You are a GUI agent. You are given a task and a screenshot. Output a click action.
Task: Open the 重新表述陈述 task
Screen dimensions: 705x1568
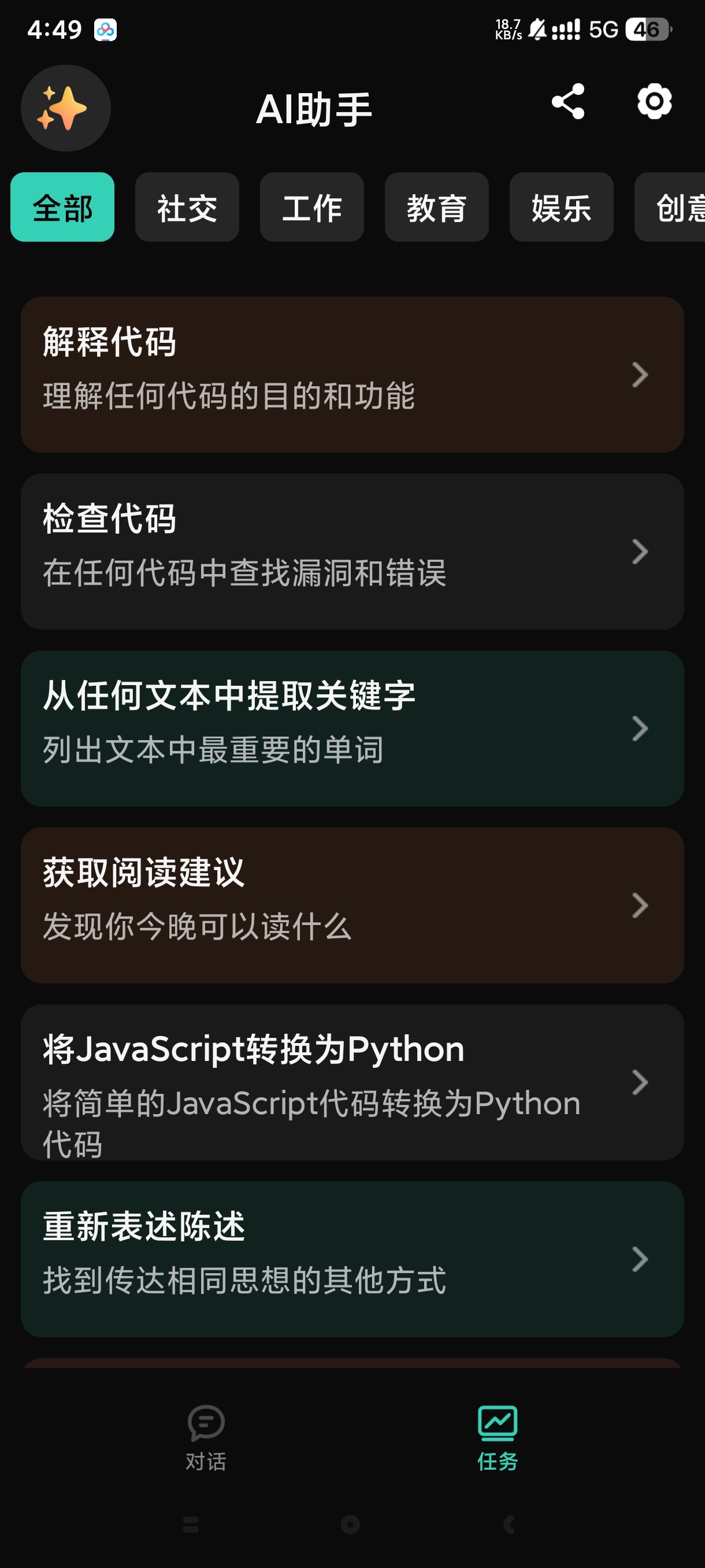pos(352,1258)
